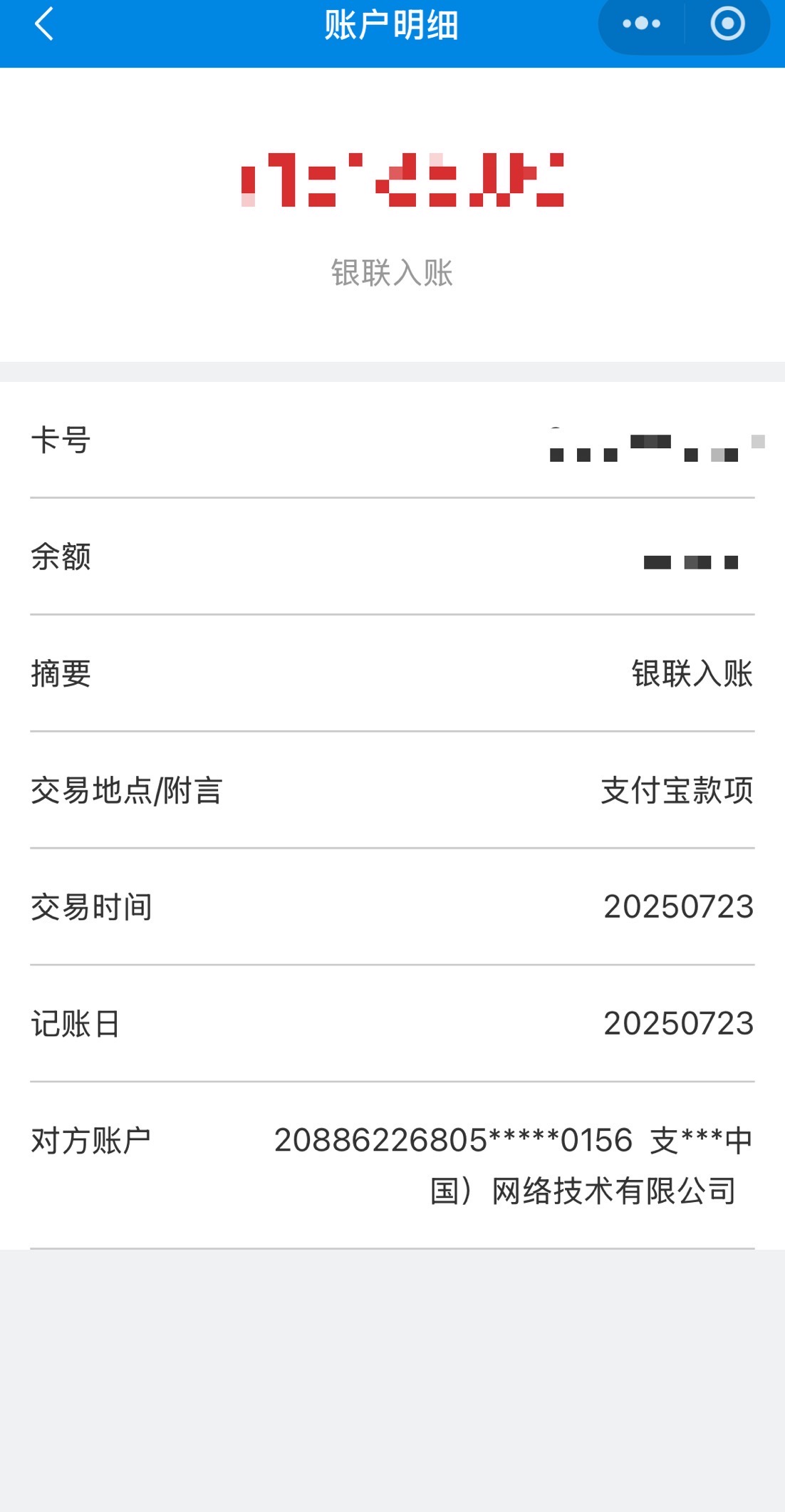Open the mini program more options menu
Image resolution: width=785 pixels, height=1512 pixels.
(x=641, y=24)
